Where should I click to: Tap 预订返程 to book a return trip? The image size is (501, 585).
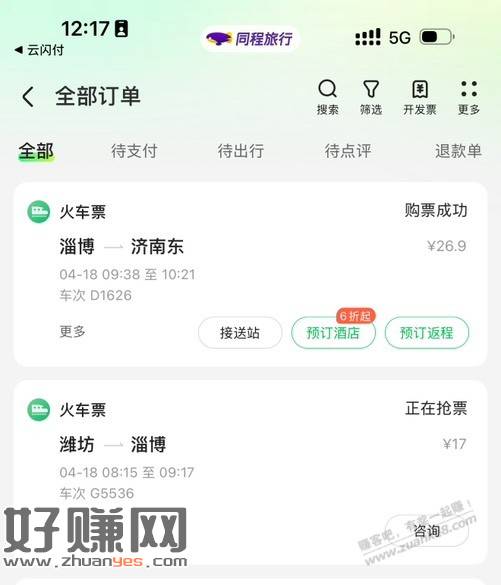click(426, 332)
